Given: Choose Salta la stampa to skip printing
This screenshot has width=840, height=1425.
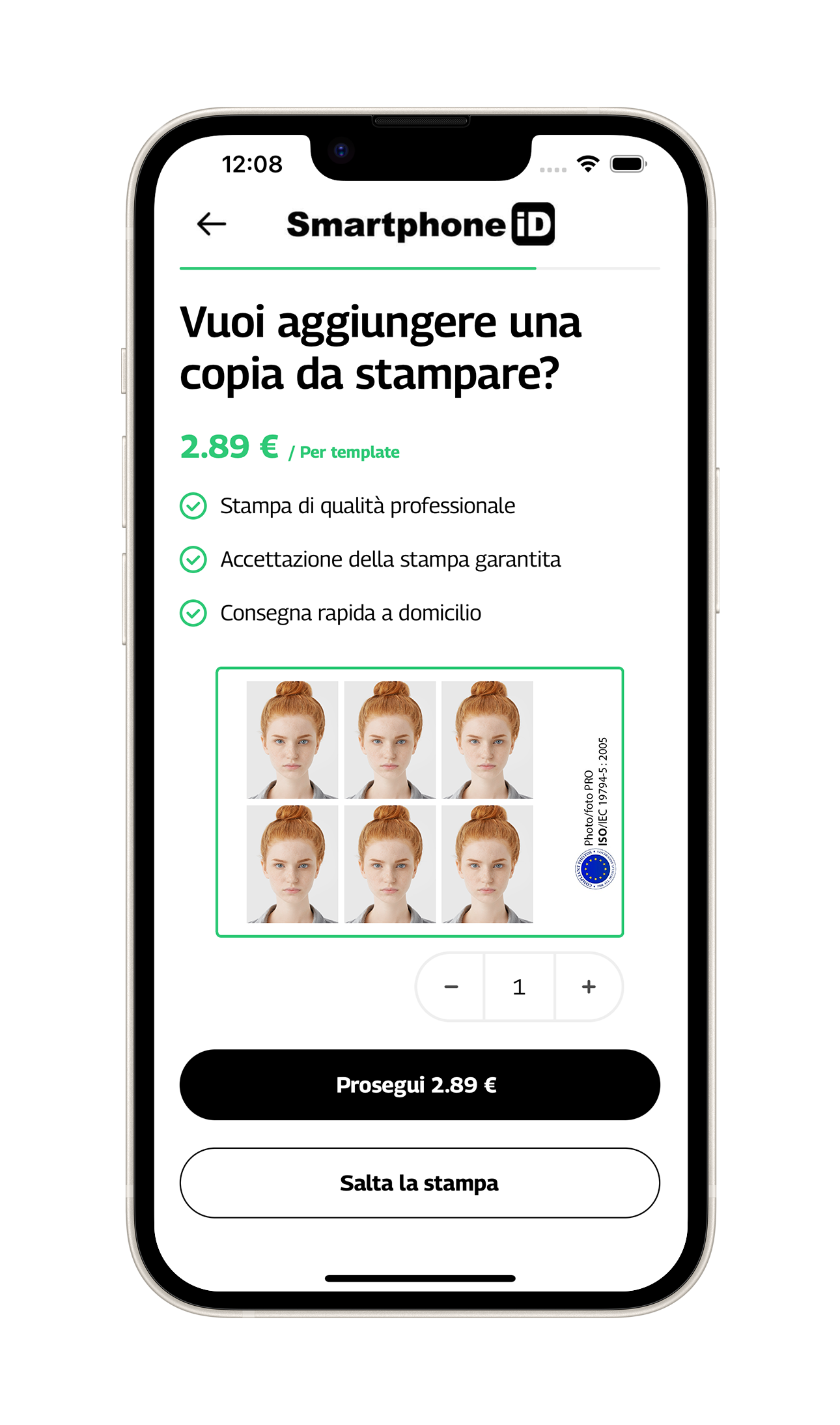Looking at the screenshot, I should (x=419, y=1183).
